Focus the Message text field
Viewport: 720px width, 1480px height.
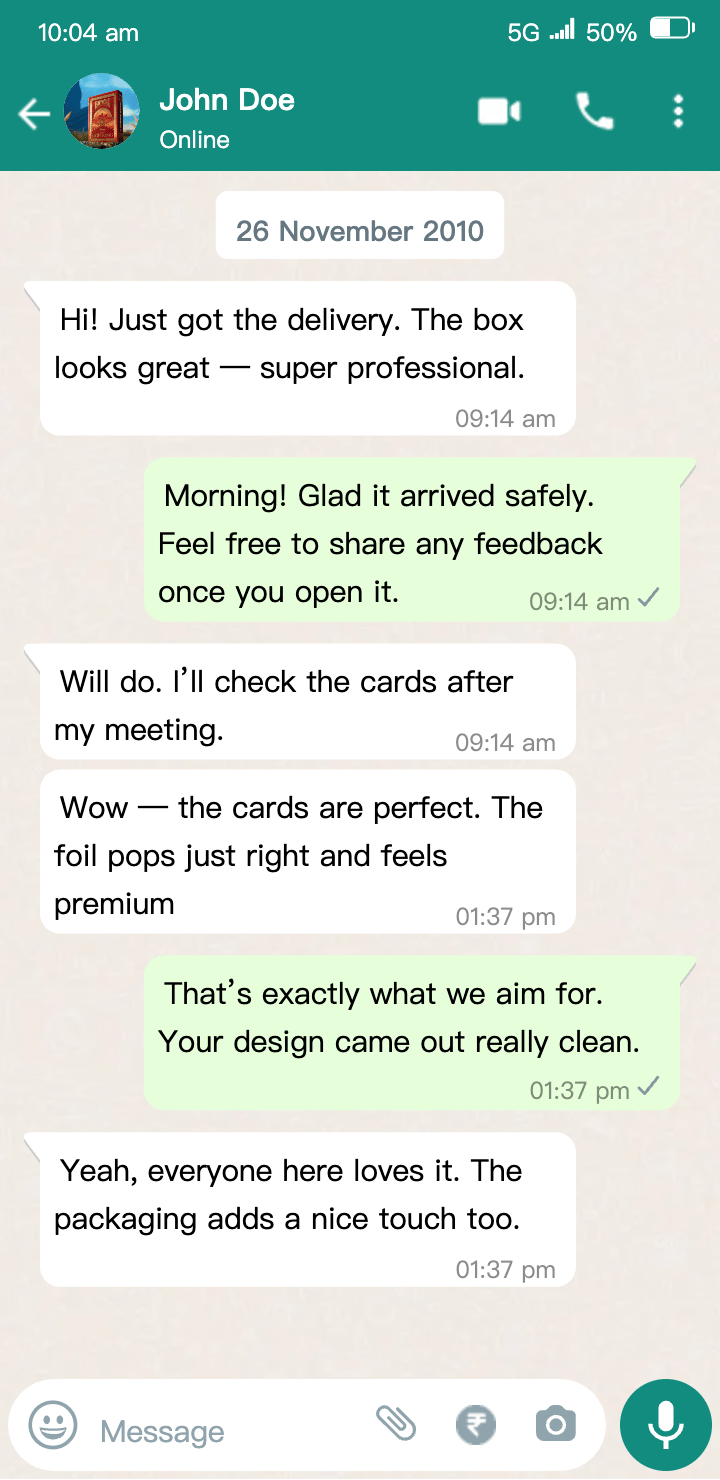[x=220, y=1431]
